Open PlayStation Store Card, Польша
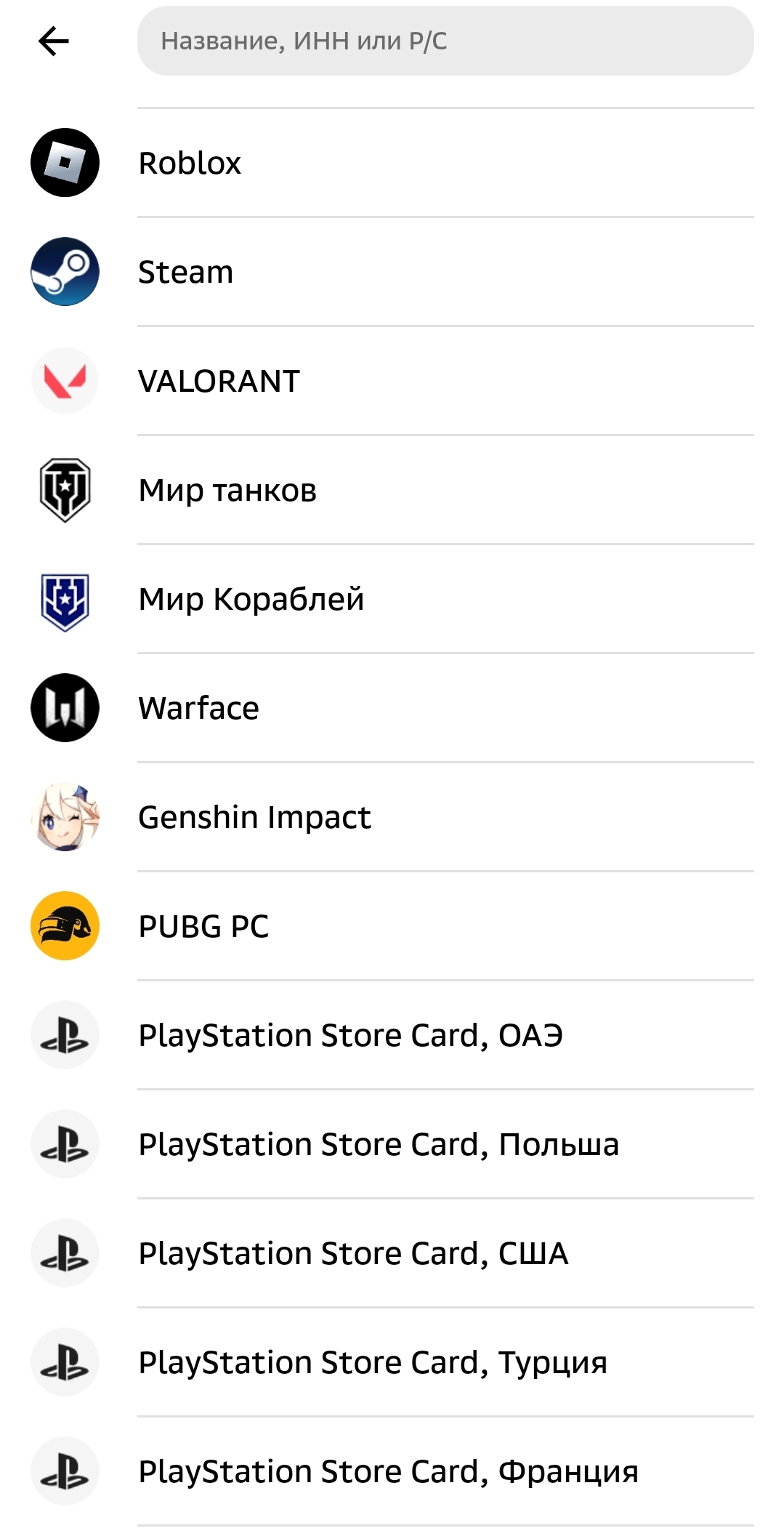Viewport: 784px width, 1536px height. point(392,1144)
